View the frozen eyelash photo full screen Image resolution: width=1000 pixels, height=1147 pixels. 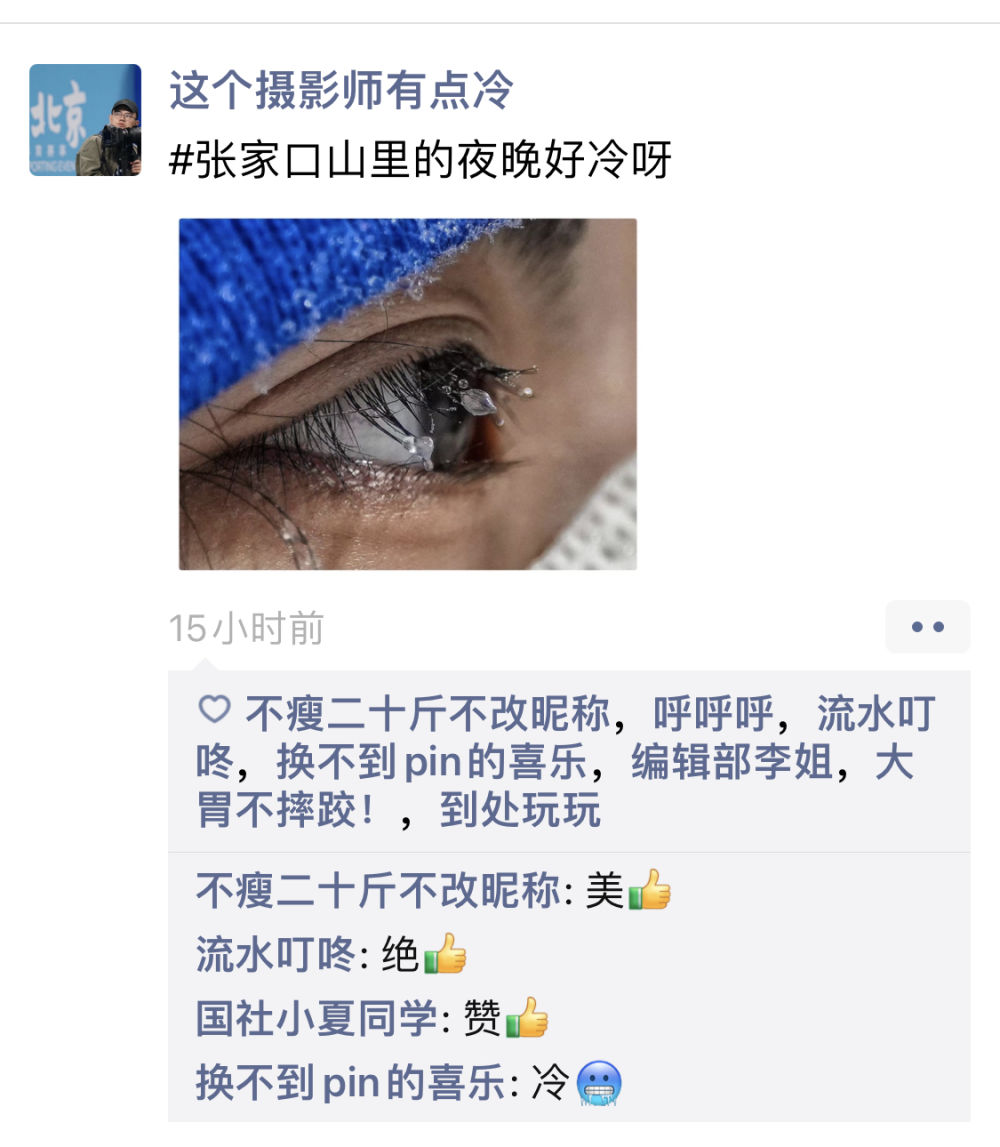click(408, 394)
